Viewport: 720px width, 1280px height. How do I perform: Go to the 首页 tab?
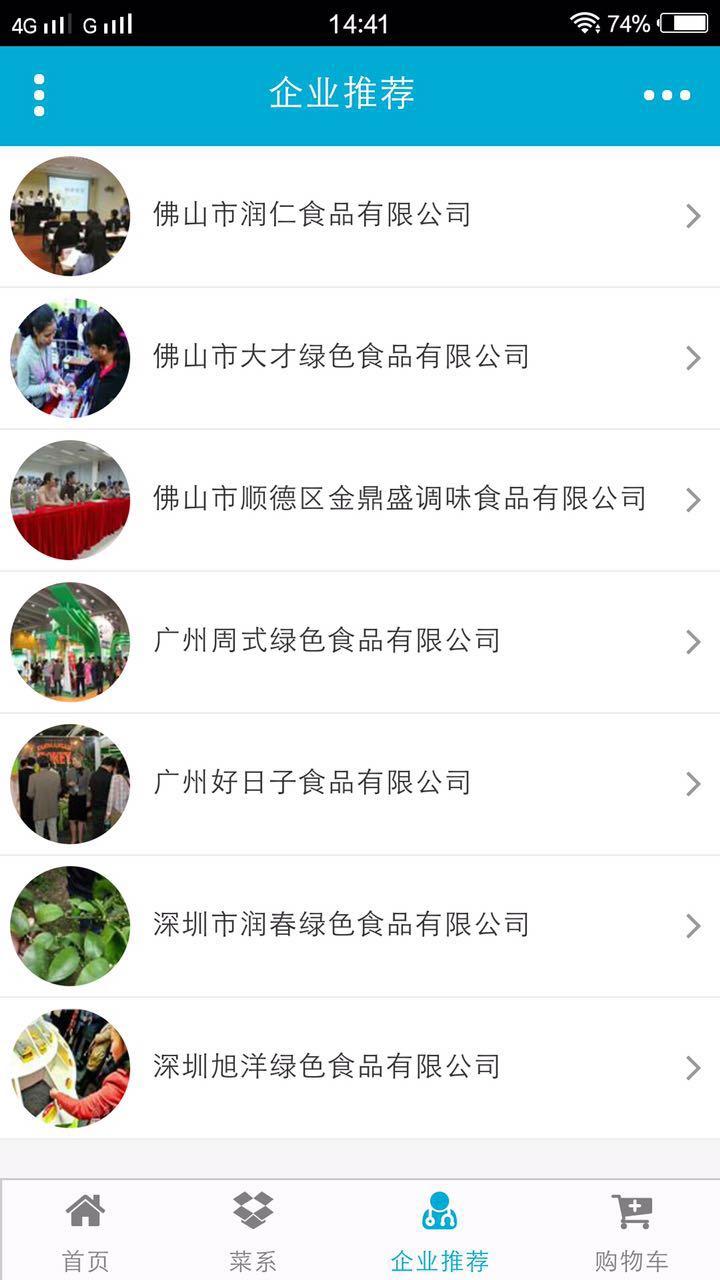(86, 1231)
